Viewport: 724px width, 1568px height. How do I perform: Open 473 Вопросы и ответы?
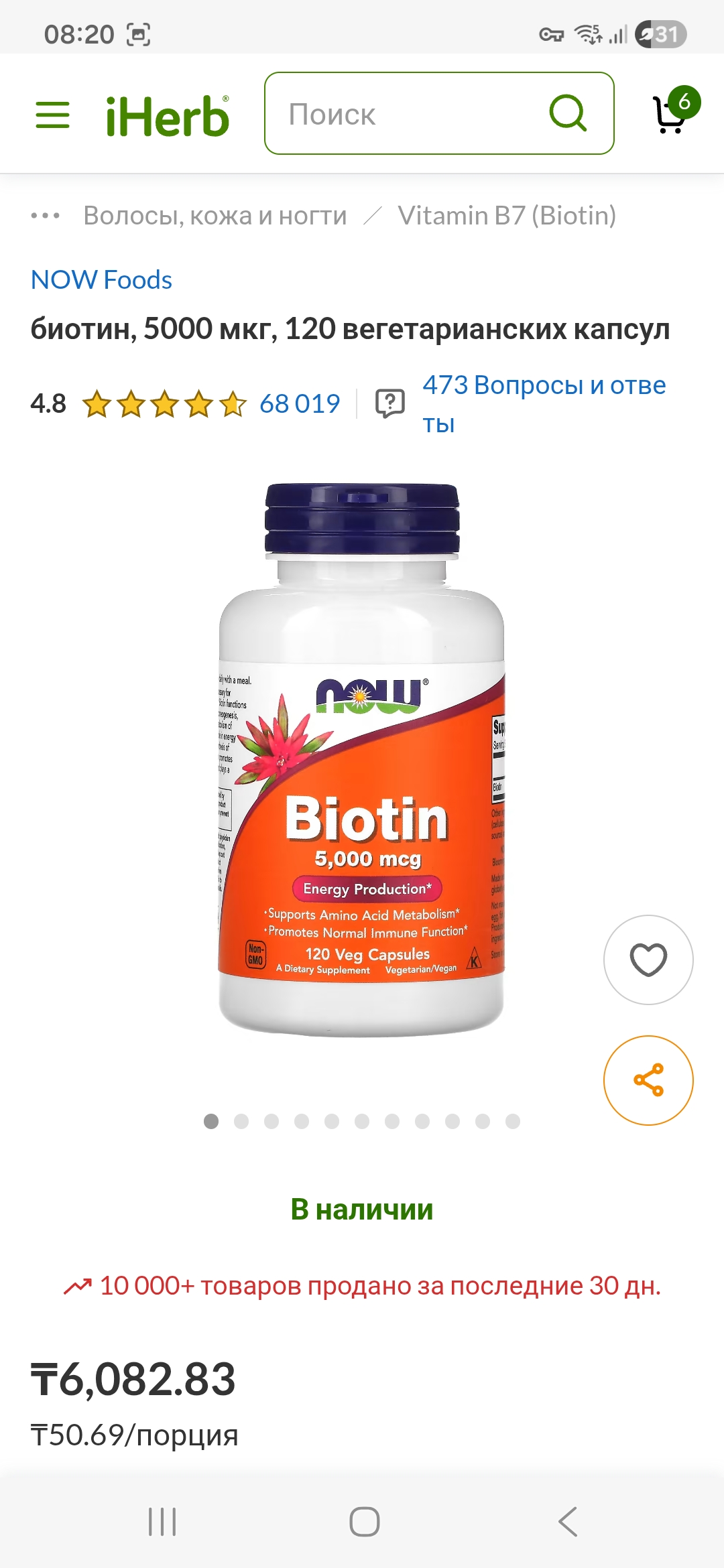543,403
